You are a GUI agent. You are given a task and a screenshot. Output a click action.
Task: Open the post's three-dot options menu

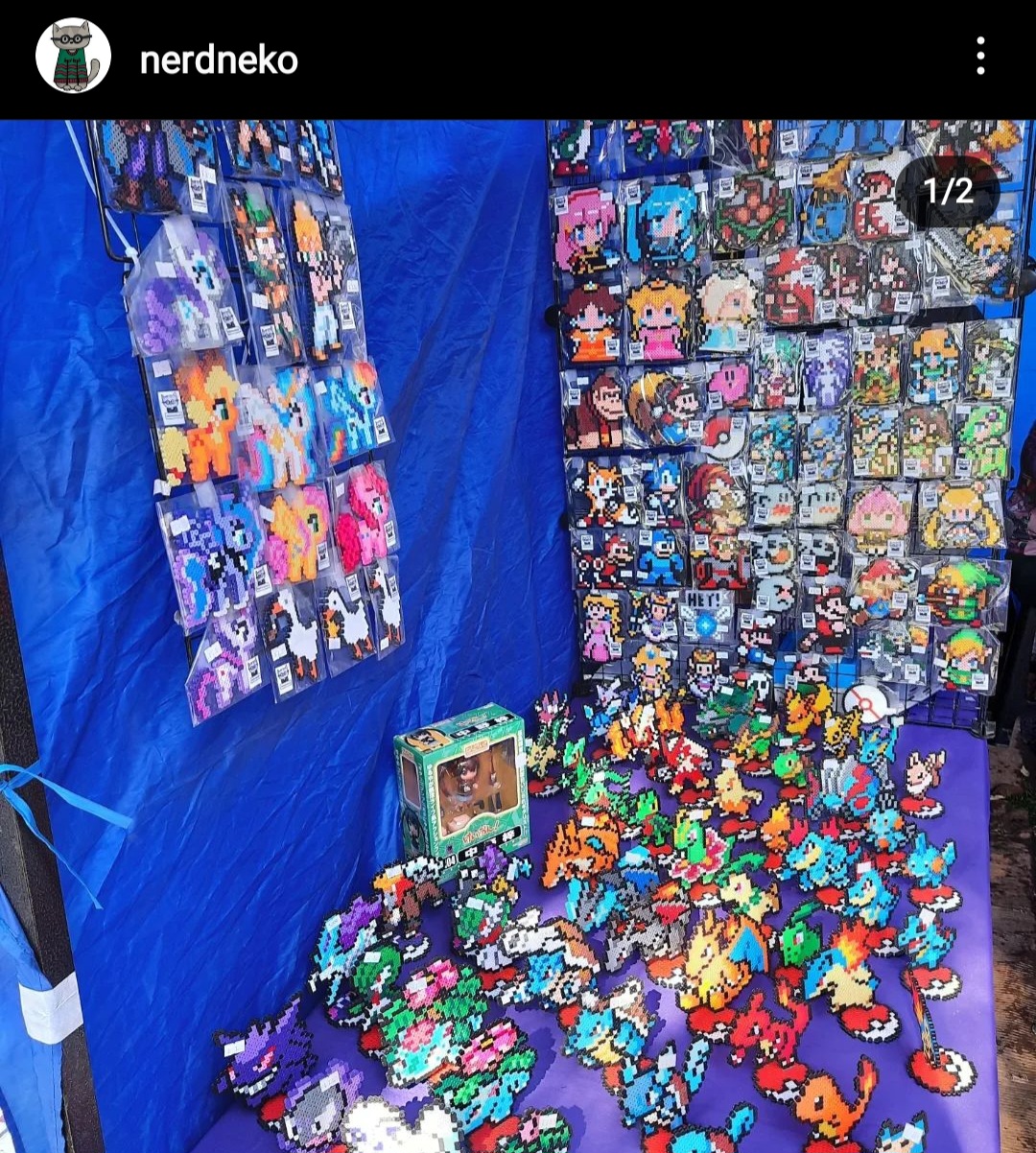tap(979, 57)
